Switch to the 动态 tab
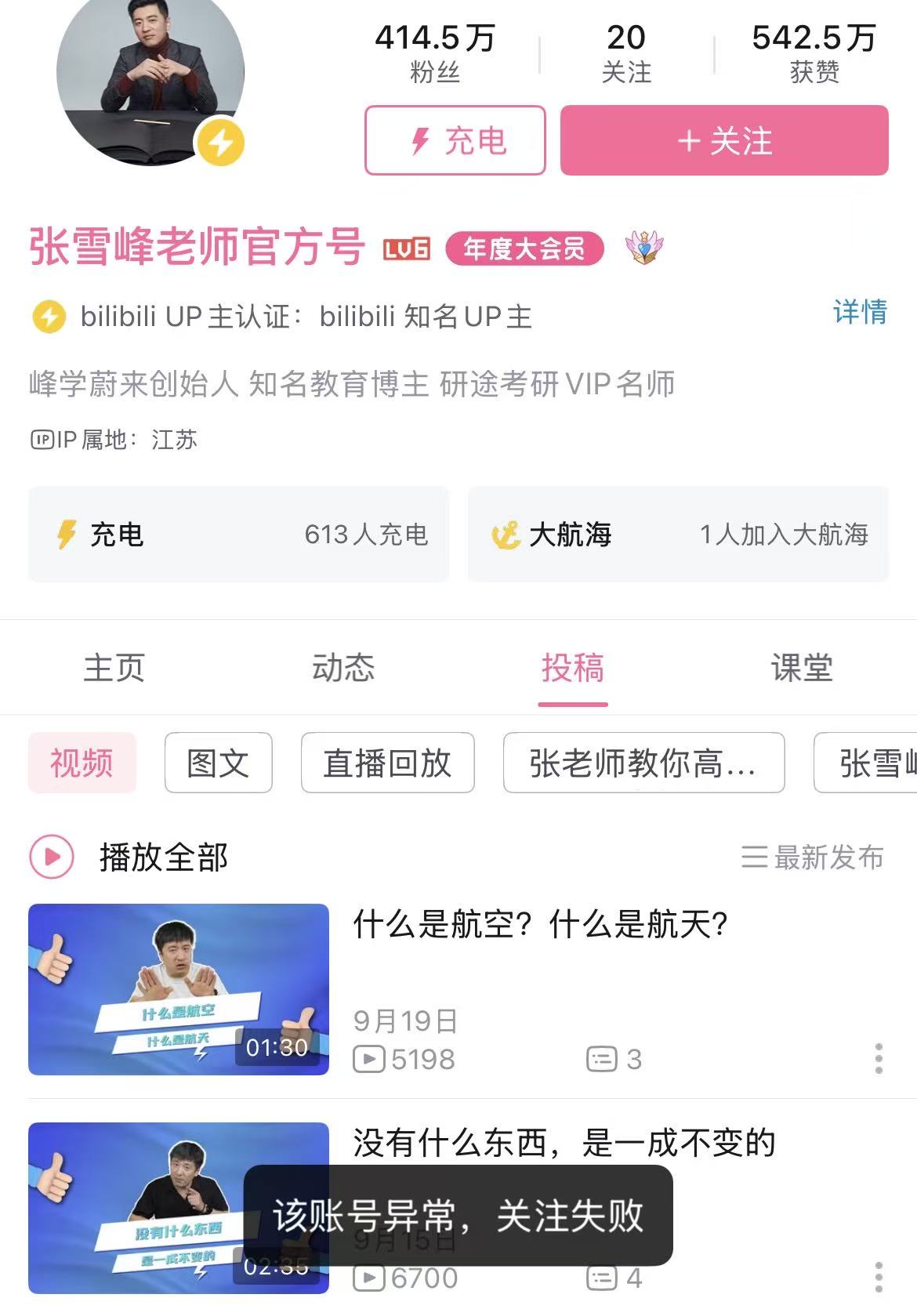 point(343,668)
